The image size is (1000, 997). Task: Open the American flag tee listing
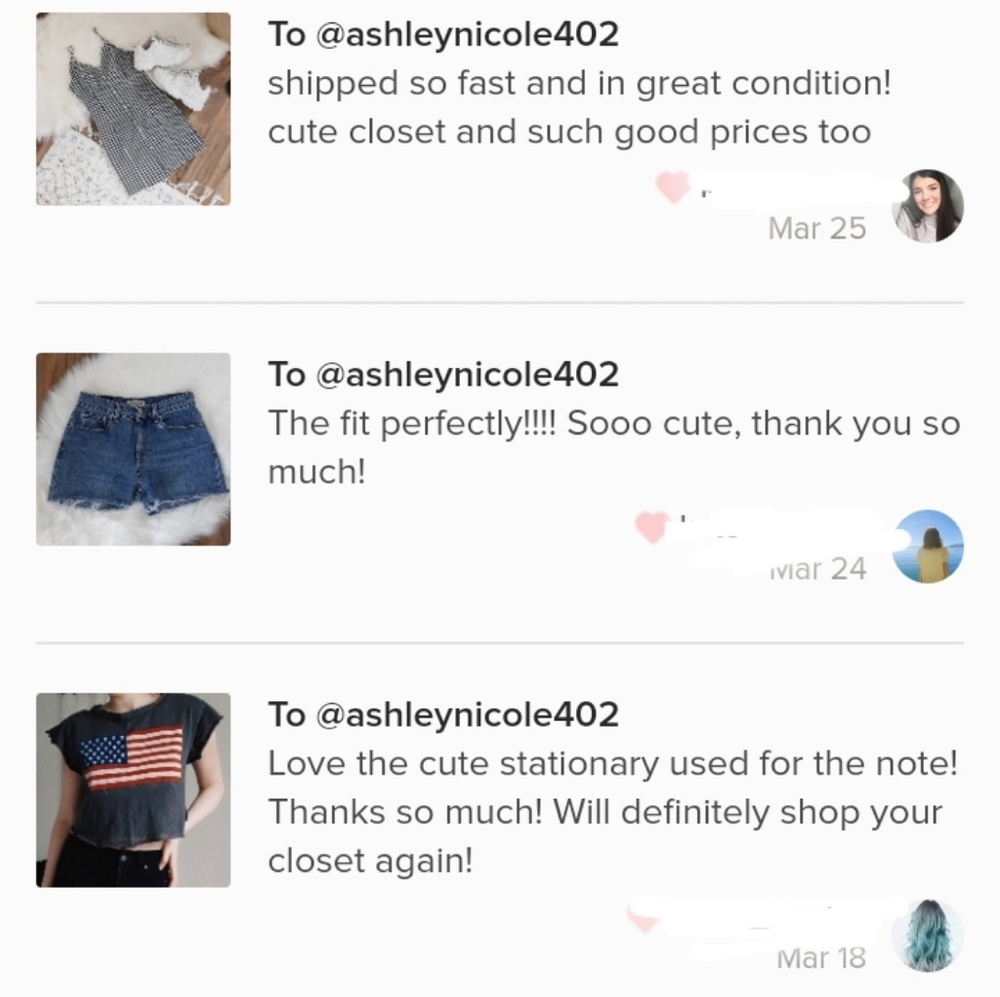tap(133, 789)
